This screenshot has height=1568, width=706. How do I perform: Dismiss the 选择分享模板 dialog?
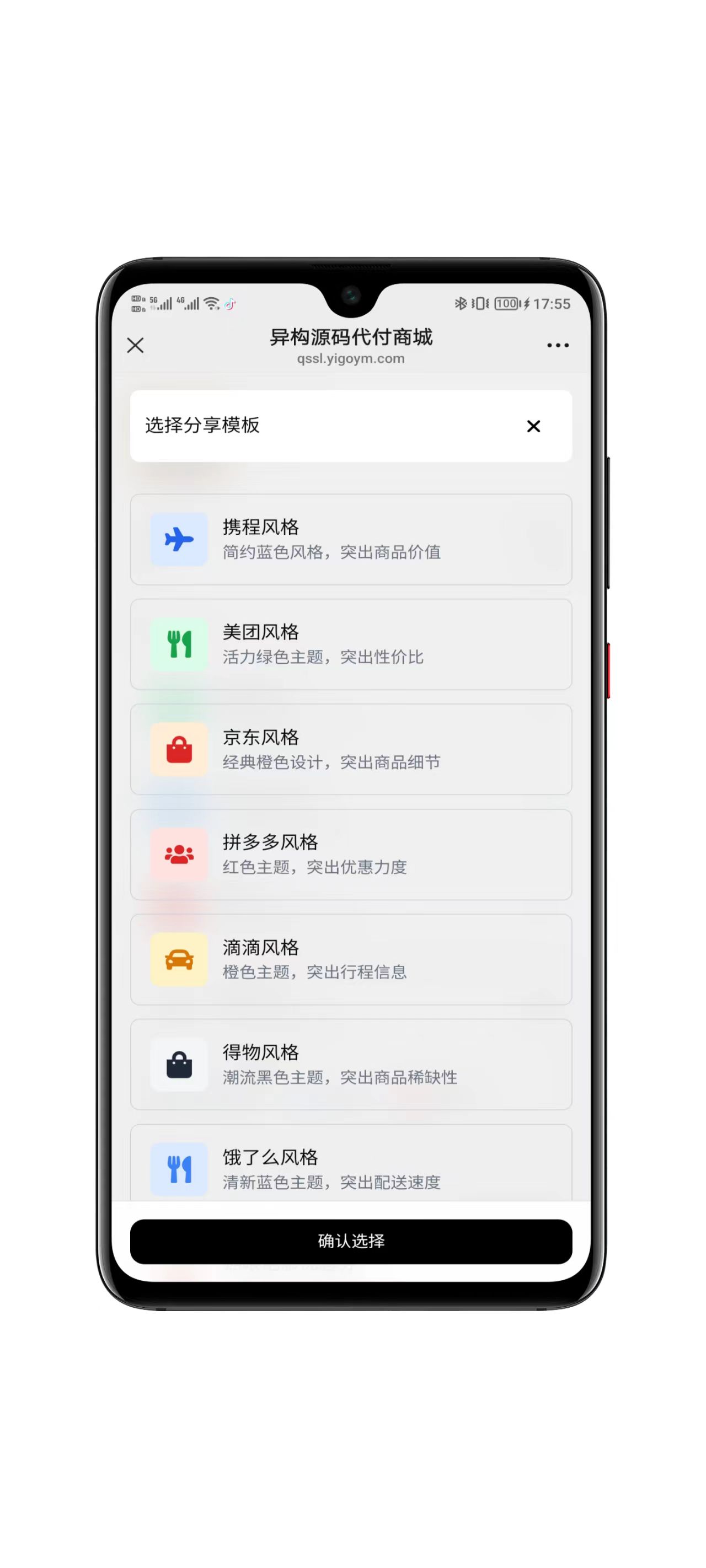(533, 426)
